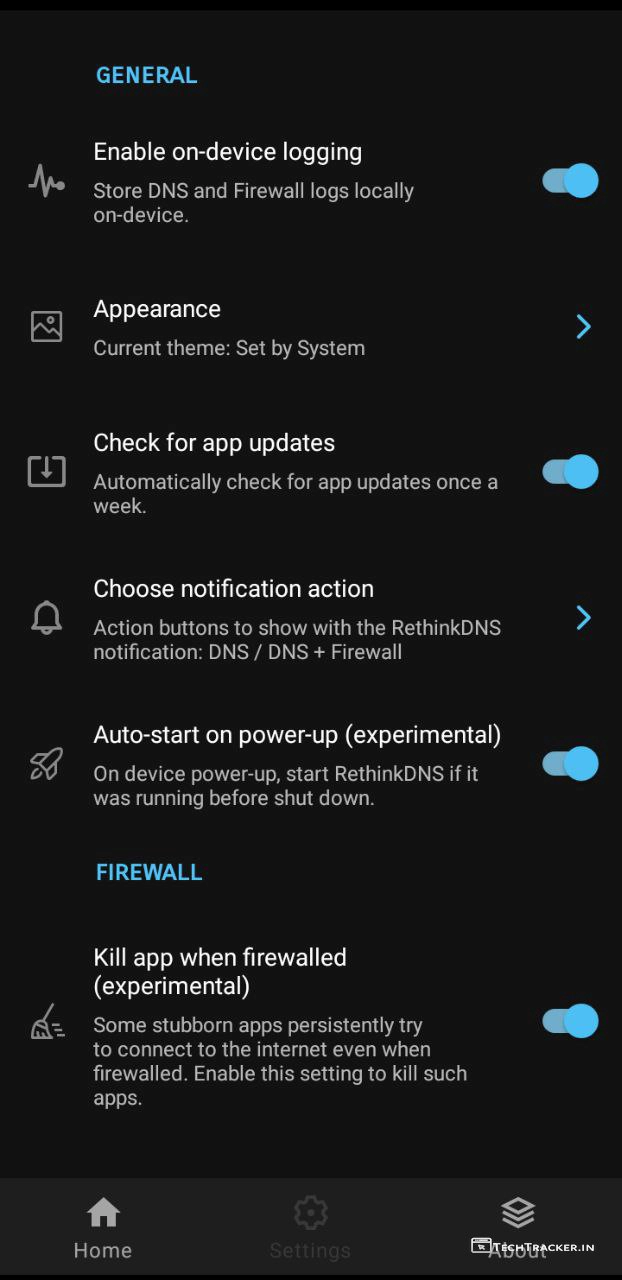Disable the weekly app update check
Image resolution: width=622 pixels, height=1280 pixels.
[570, 472]
